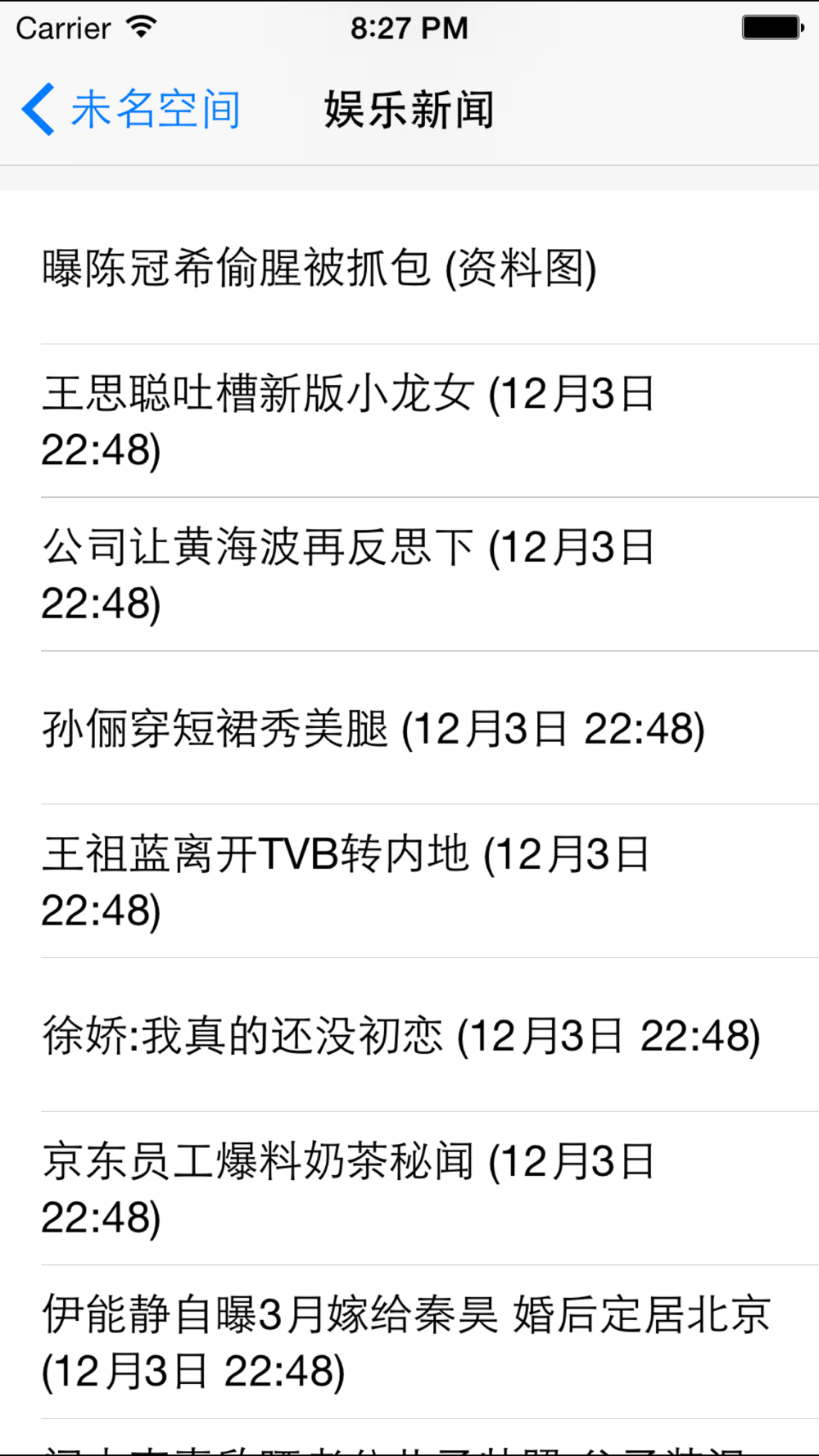Image resolution: width=819 pixels, height=1456 pixels.
Task: Open the 伊能静自曝3月嫁给秦昊 news row
Action: tap(409, 1342)
